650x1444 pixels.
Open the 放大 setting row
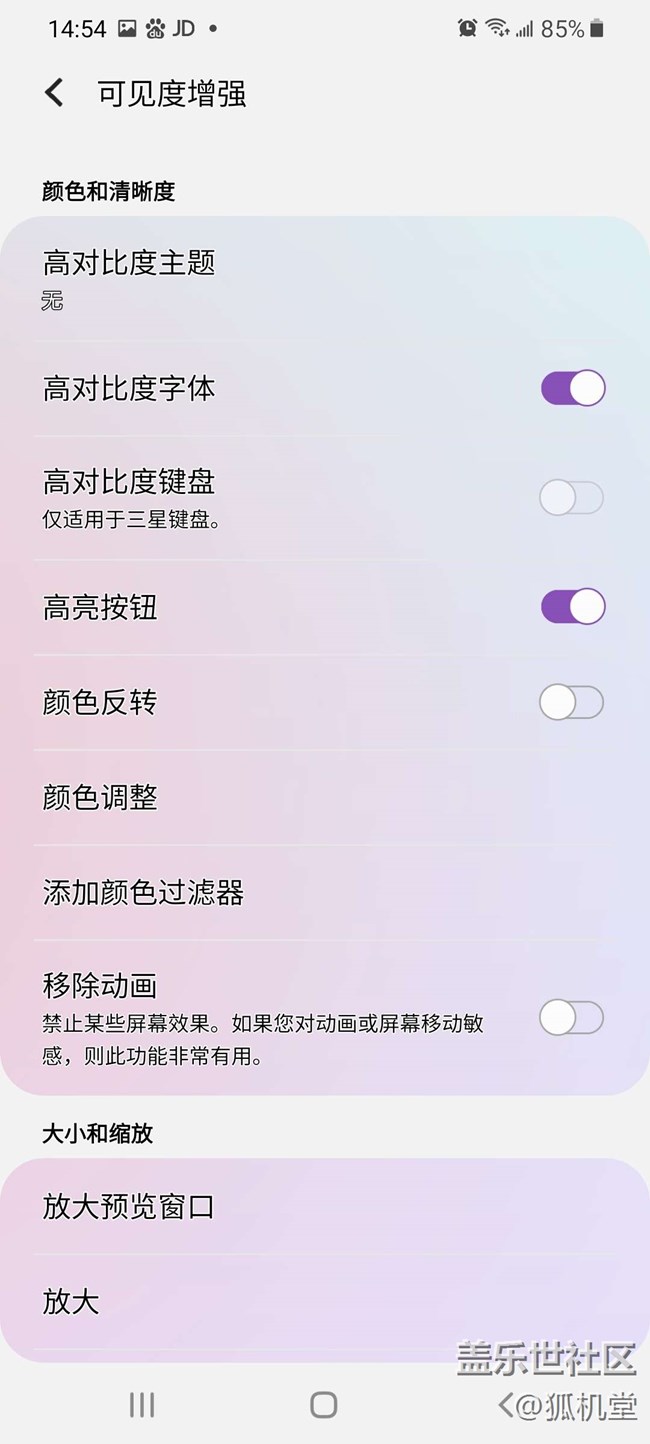point(71,1302)
